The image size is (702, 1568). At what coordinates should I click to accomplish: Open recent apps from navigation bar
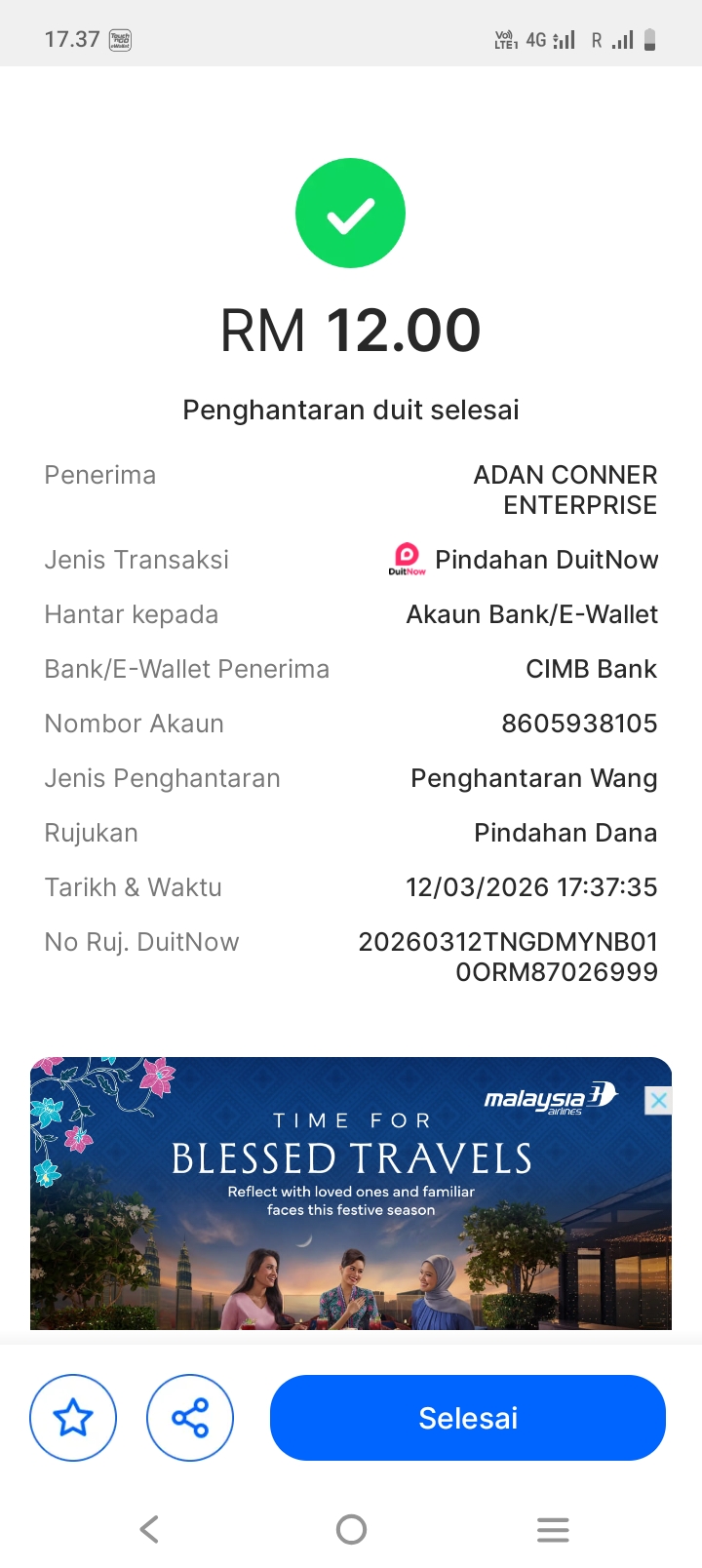tap(552, 1529)
